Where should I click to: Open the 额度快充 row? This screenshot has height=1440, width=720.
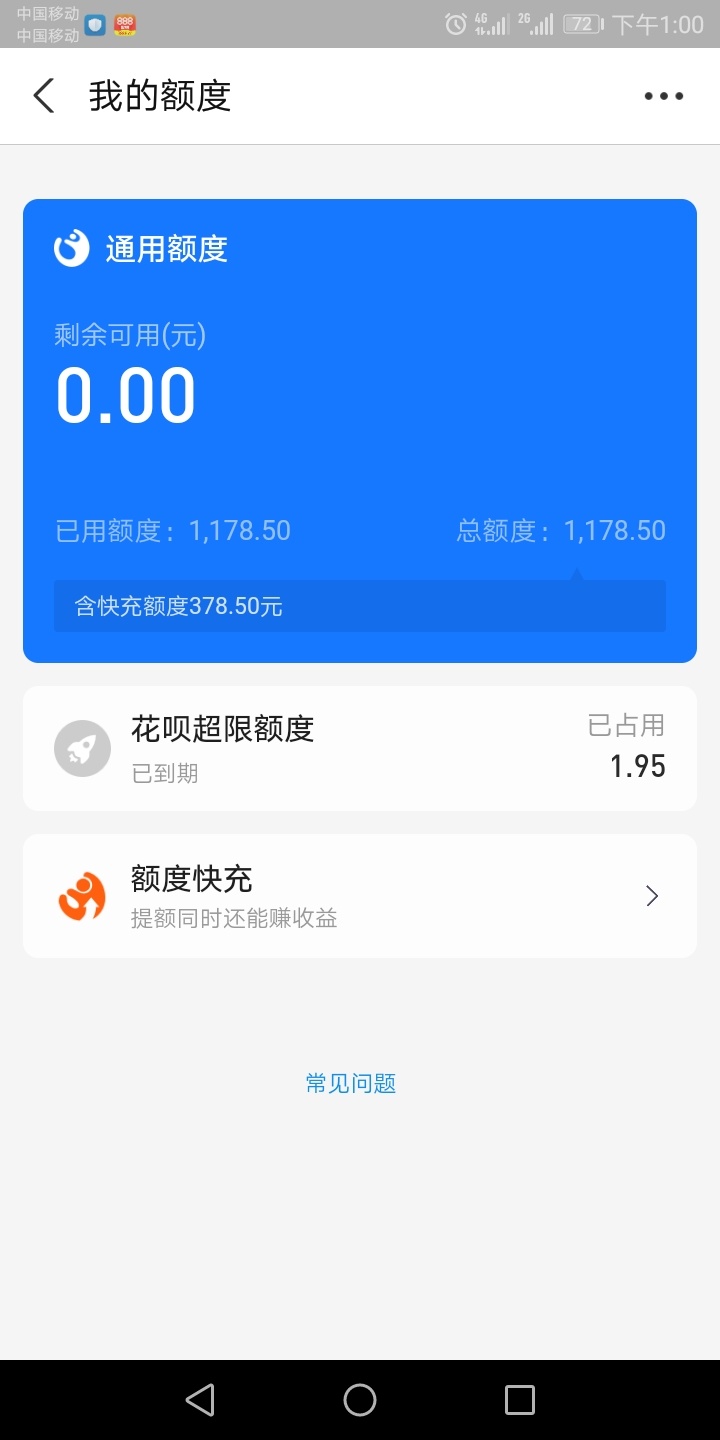[360, 896]
